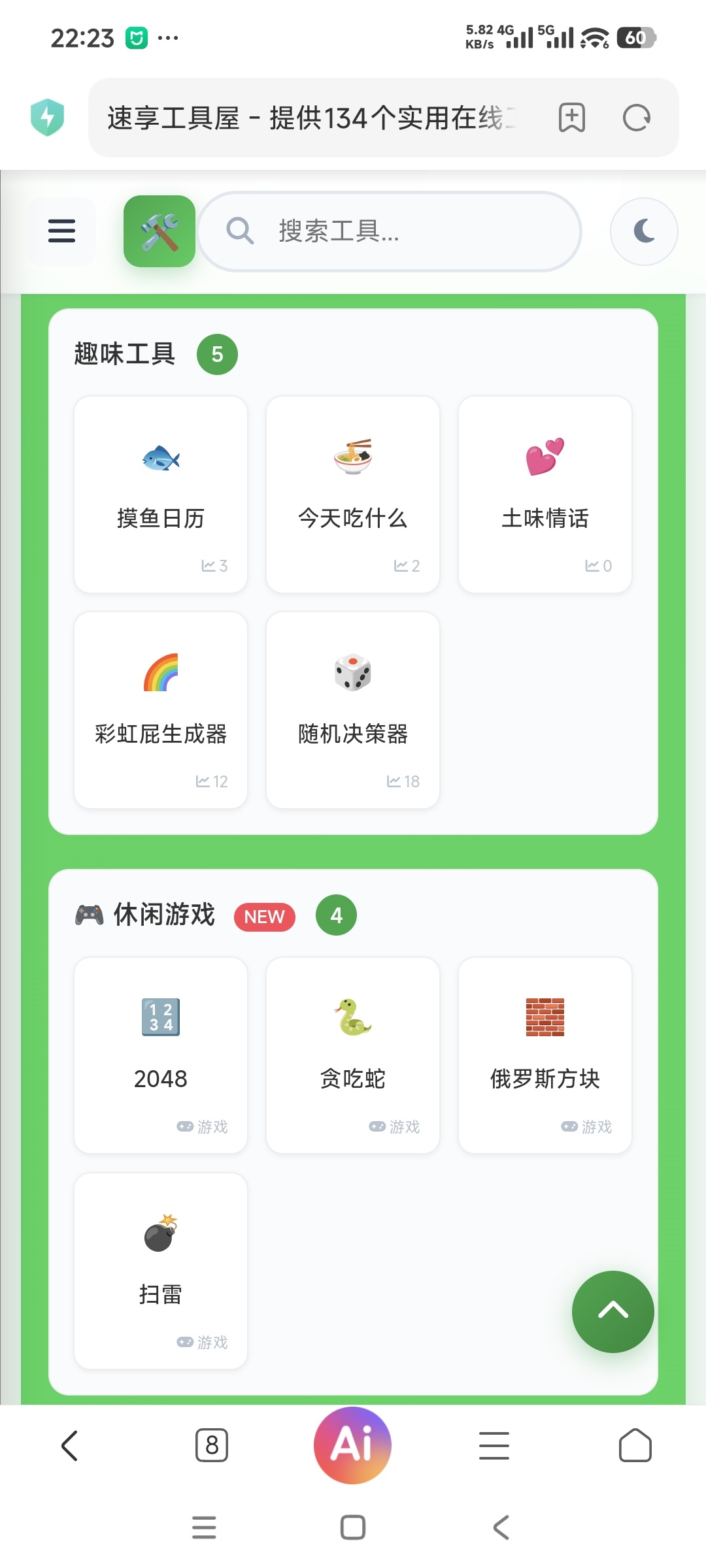
Task: Toggle dark mode with the moon icon
Action: click(643, 231)
